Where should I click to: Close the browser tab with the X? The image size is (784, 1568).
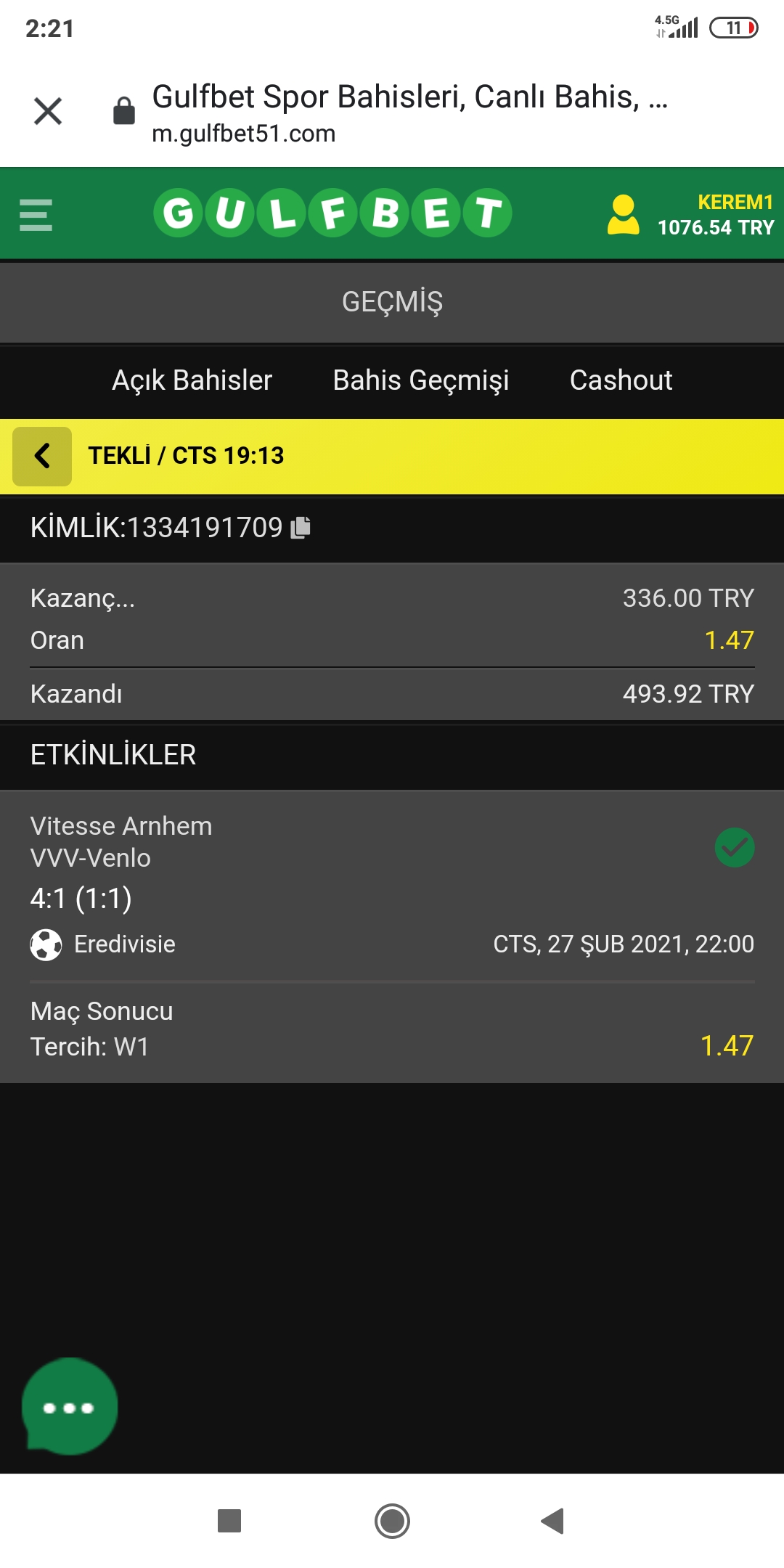coord(48,111)
